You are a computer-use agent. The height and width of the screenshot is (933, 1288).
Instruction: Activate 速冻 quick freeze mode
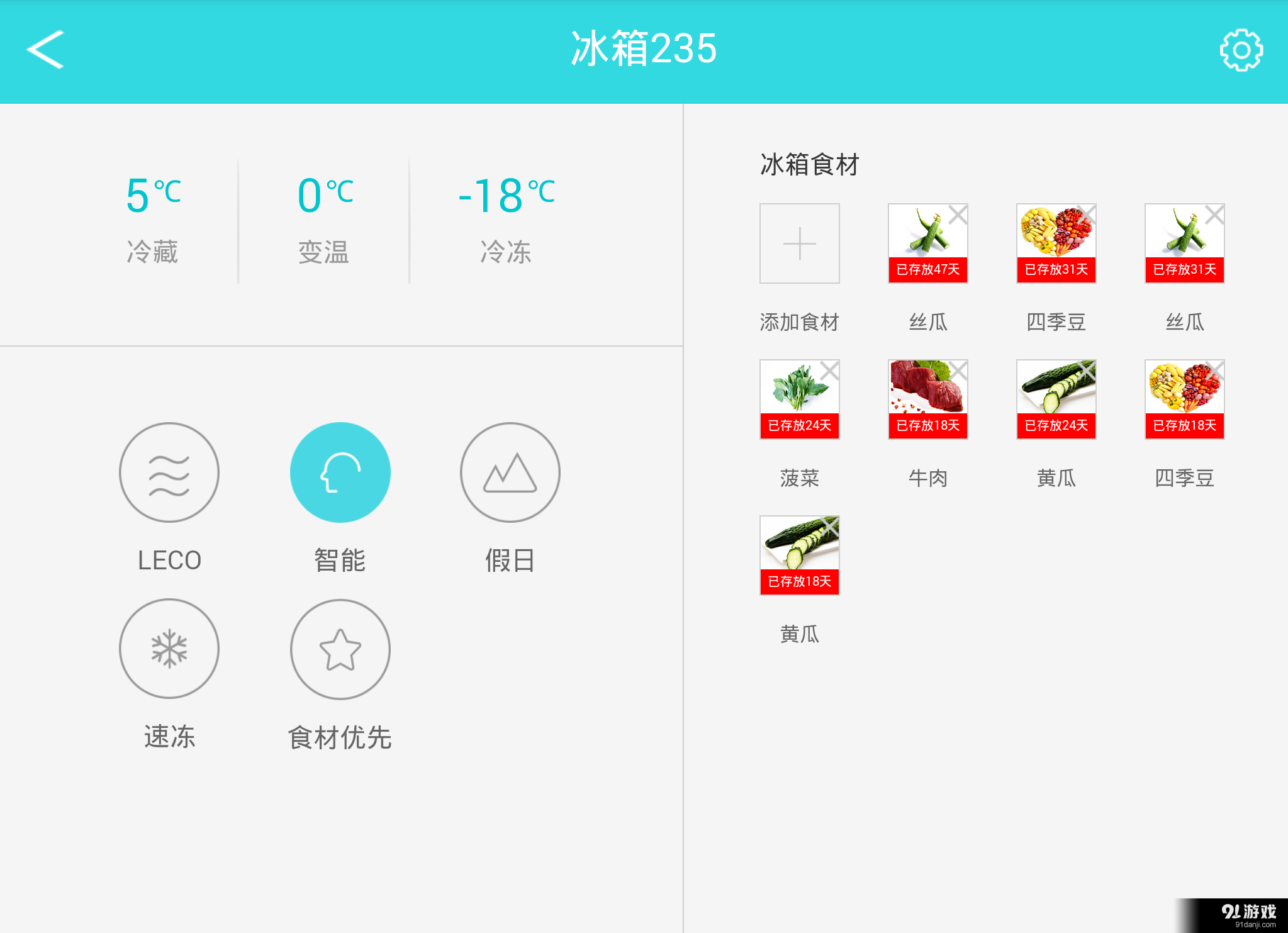click(x=169, y=649)
